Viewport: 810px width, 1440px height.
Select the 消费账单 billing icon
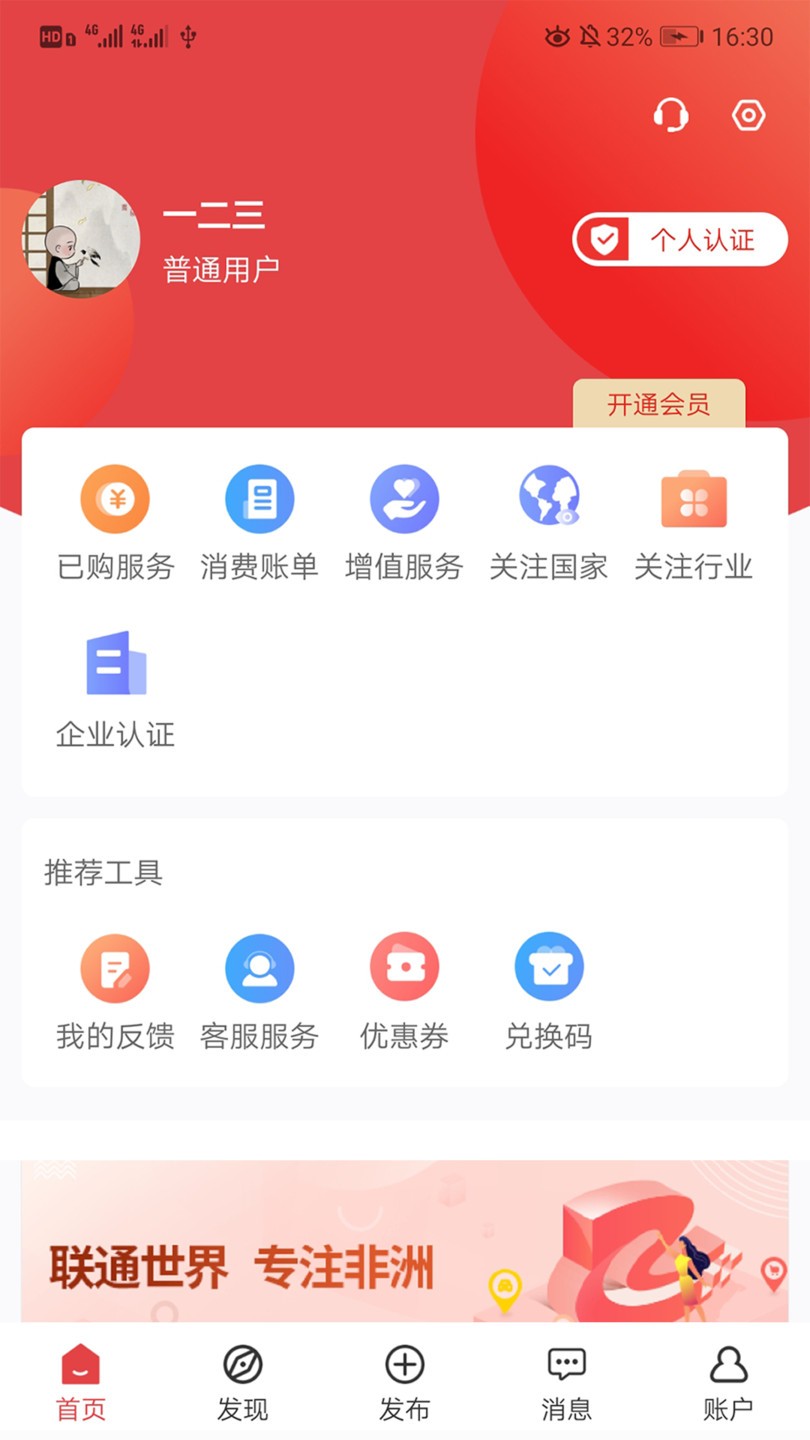tap(259, 498)
